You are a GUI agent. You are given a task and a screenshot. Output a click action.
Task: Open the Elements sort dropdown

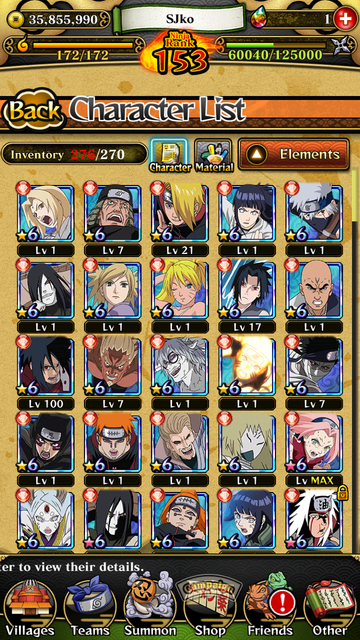(x=294, y=154)
